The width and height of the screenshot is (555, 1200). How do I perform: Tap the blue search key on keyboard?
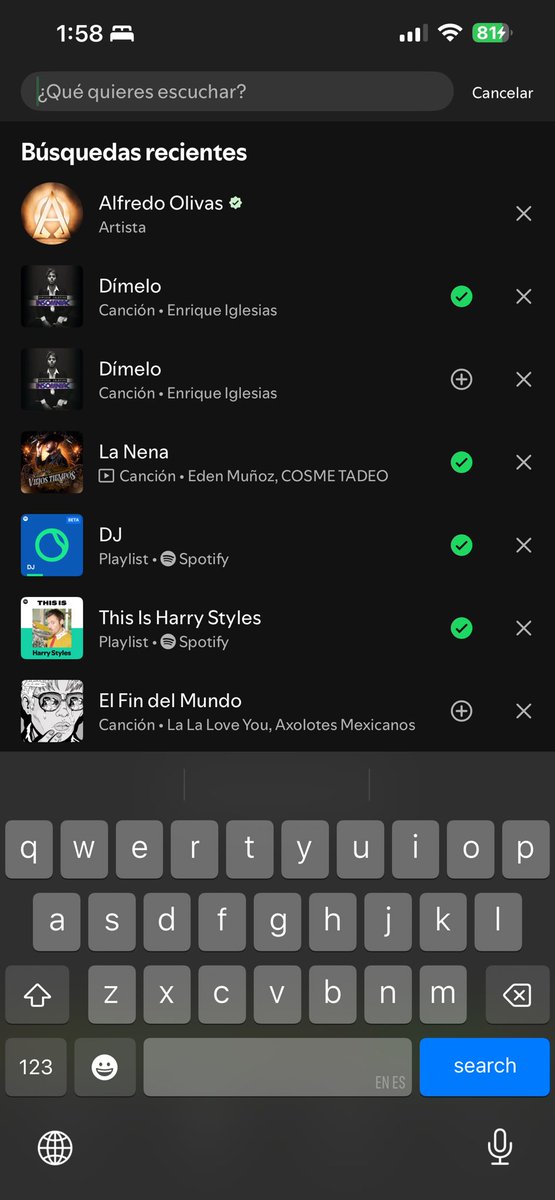(x=485, y=1066)
